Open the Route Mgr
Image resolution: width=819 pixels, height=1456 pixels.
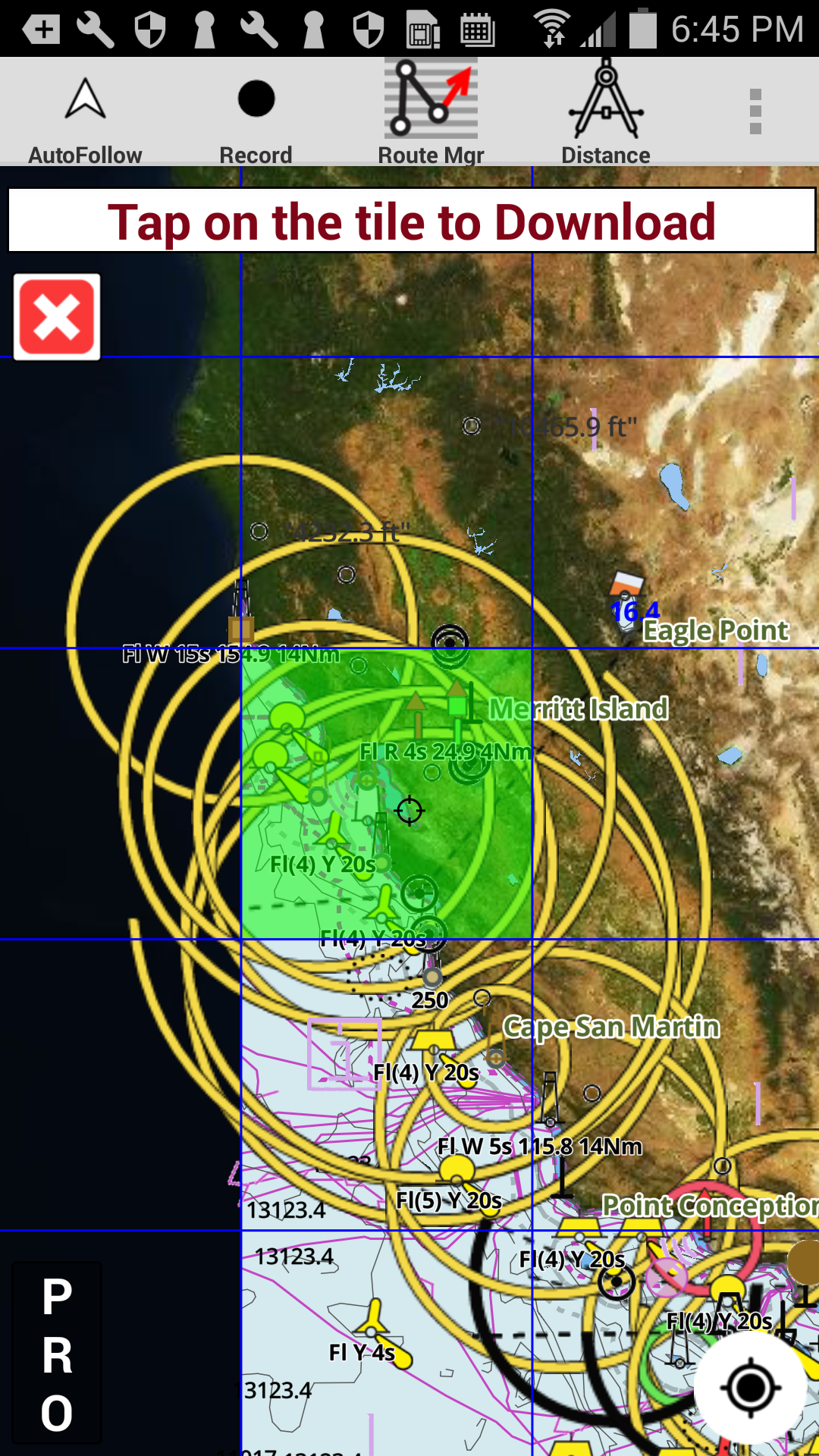point(431,114)
